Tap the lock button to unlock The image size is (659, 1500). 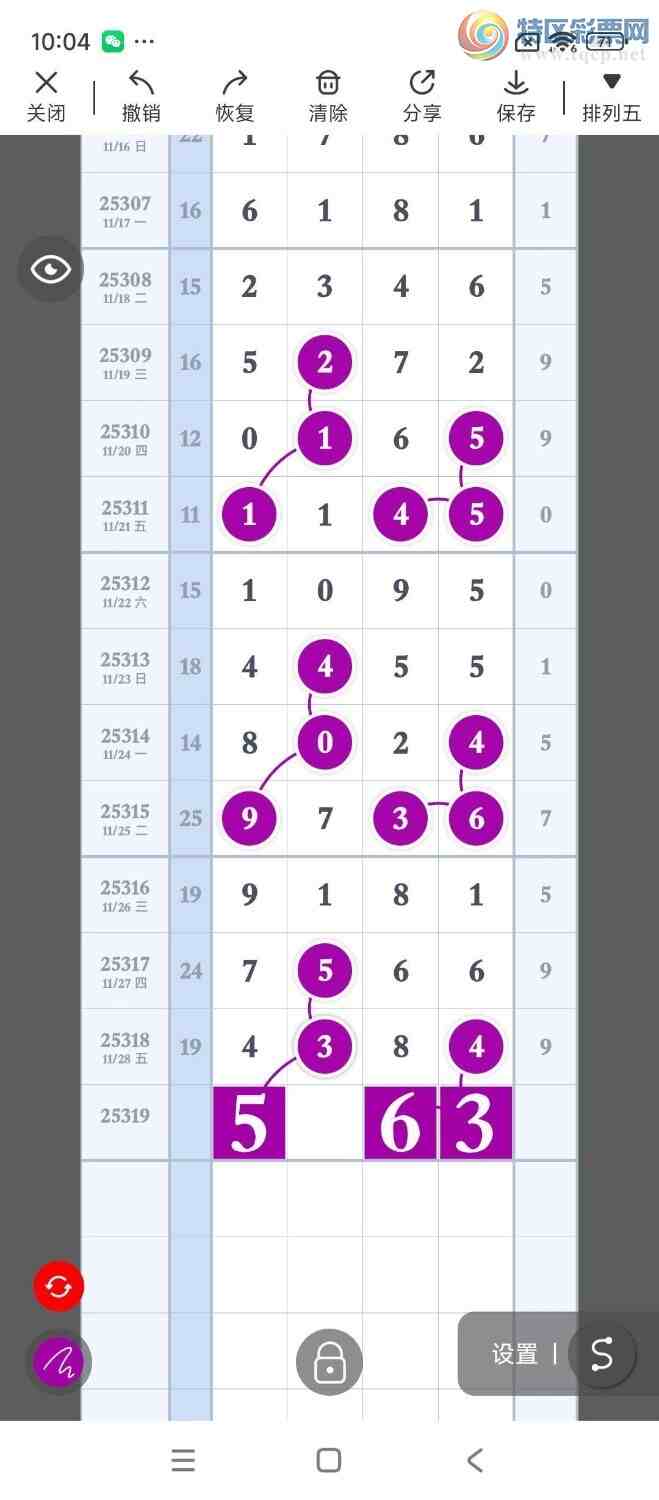pos(329,1362)
